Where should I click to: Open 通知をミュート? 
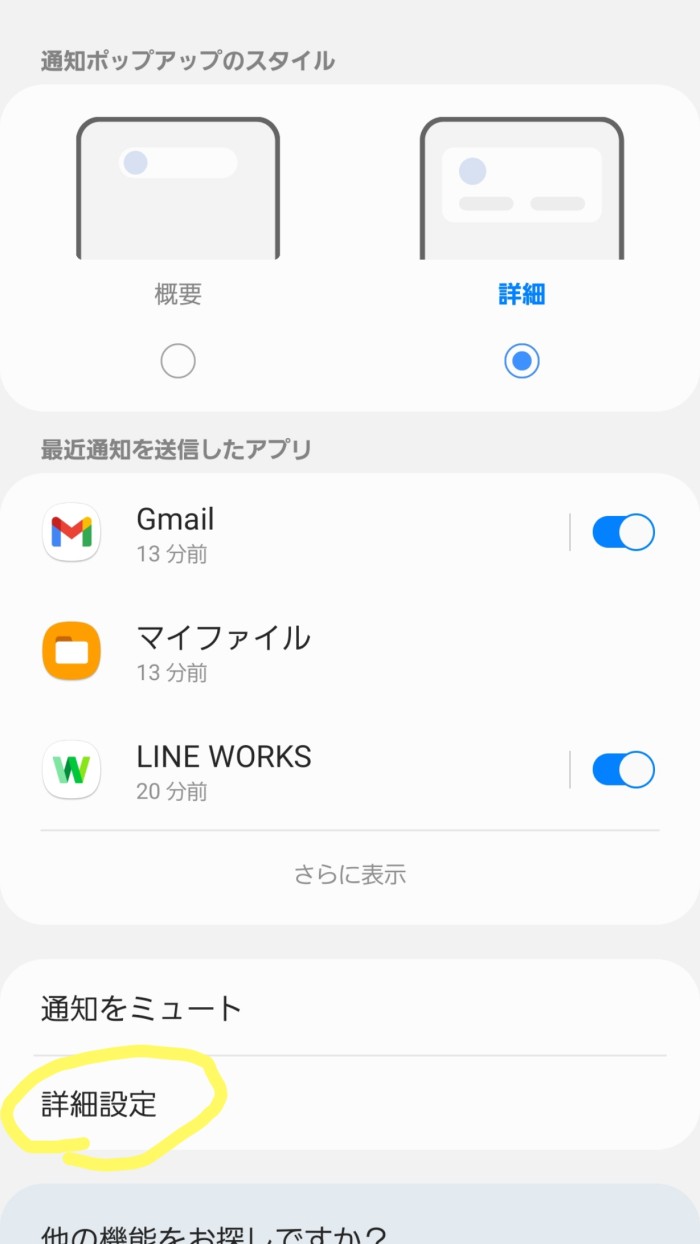point(350,1008)
